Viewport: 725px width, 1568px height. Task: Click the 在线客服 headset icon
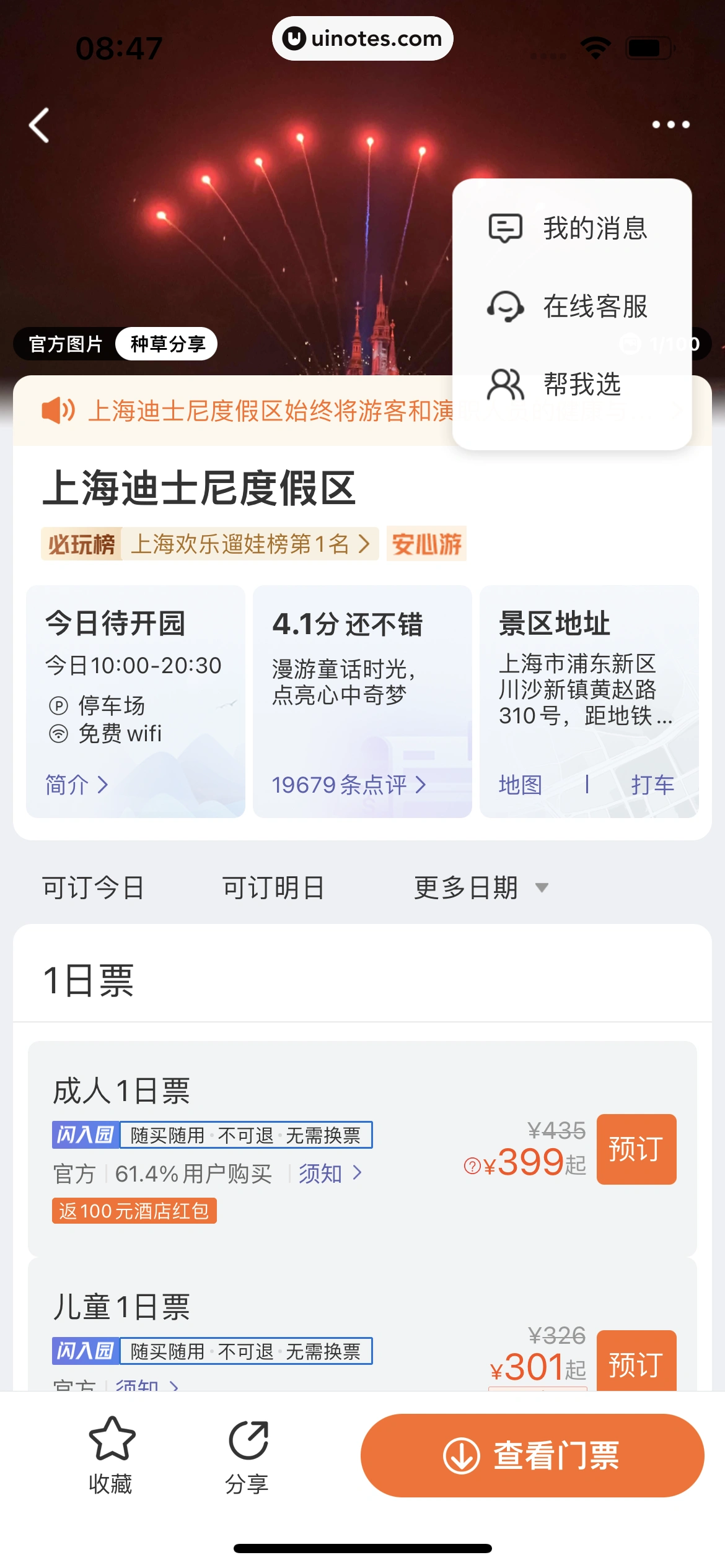[507, 307]
